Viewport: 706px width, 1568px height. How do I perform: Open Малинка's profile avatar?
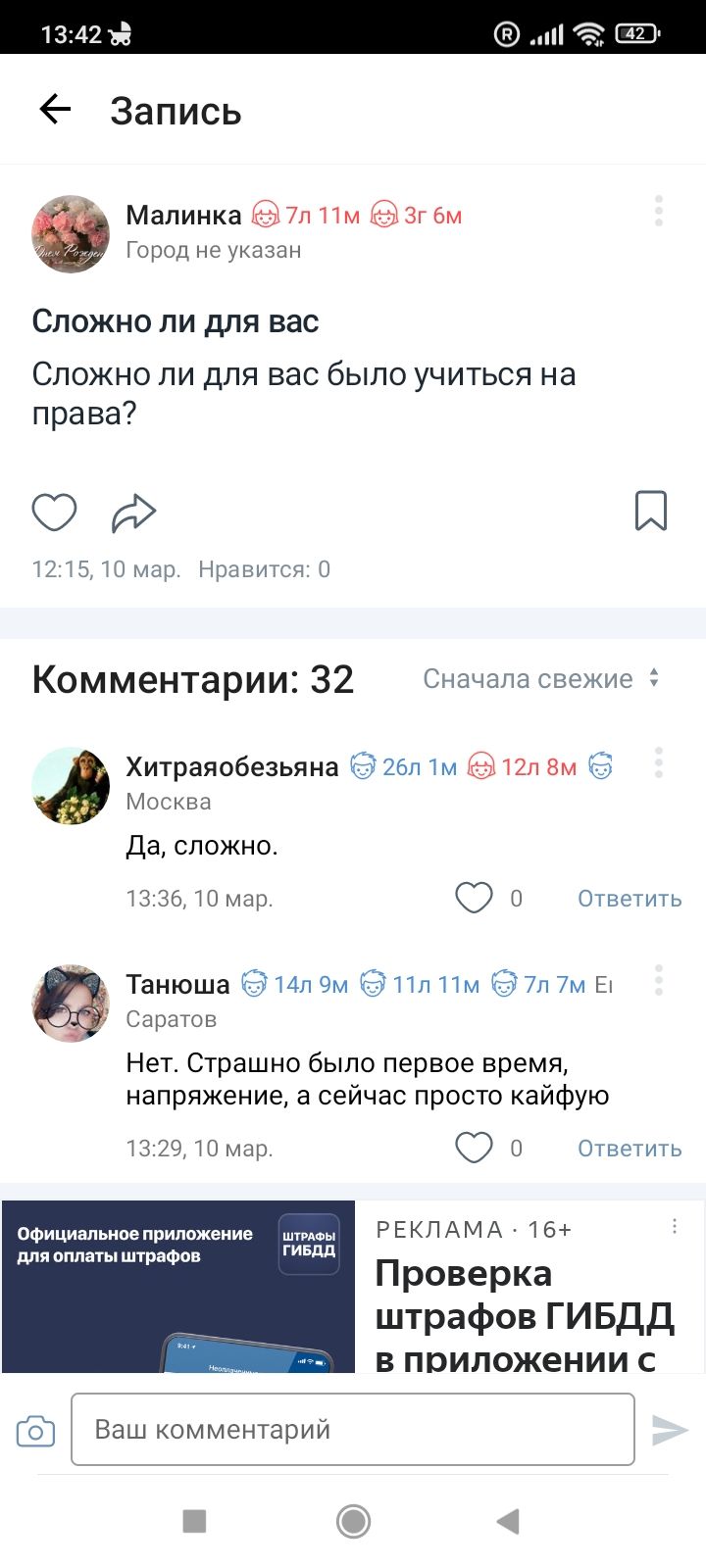coord(71,234)
